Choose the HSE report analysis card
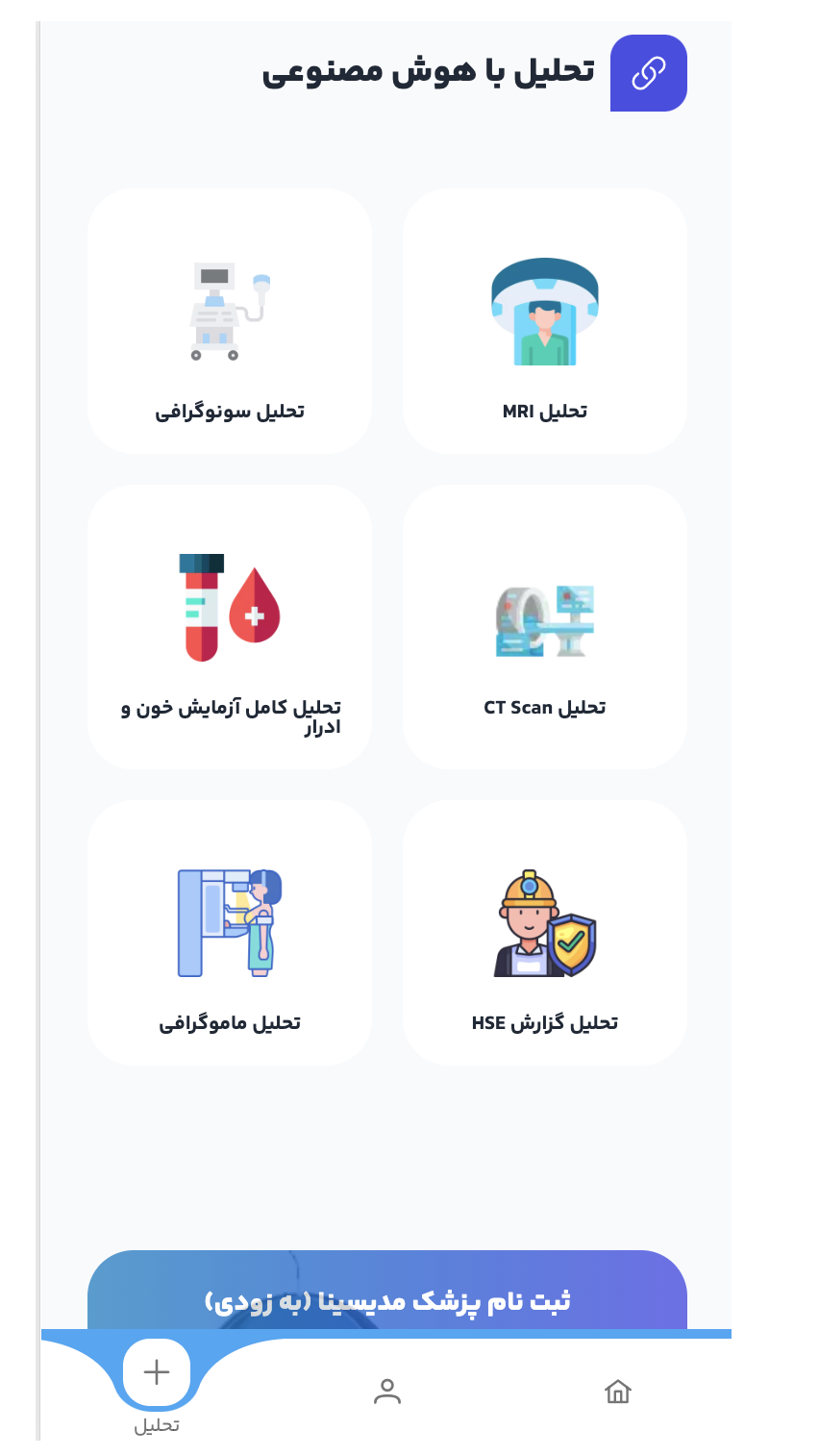 coord(544,933)
